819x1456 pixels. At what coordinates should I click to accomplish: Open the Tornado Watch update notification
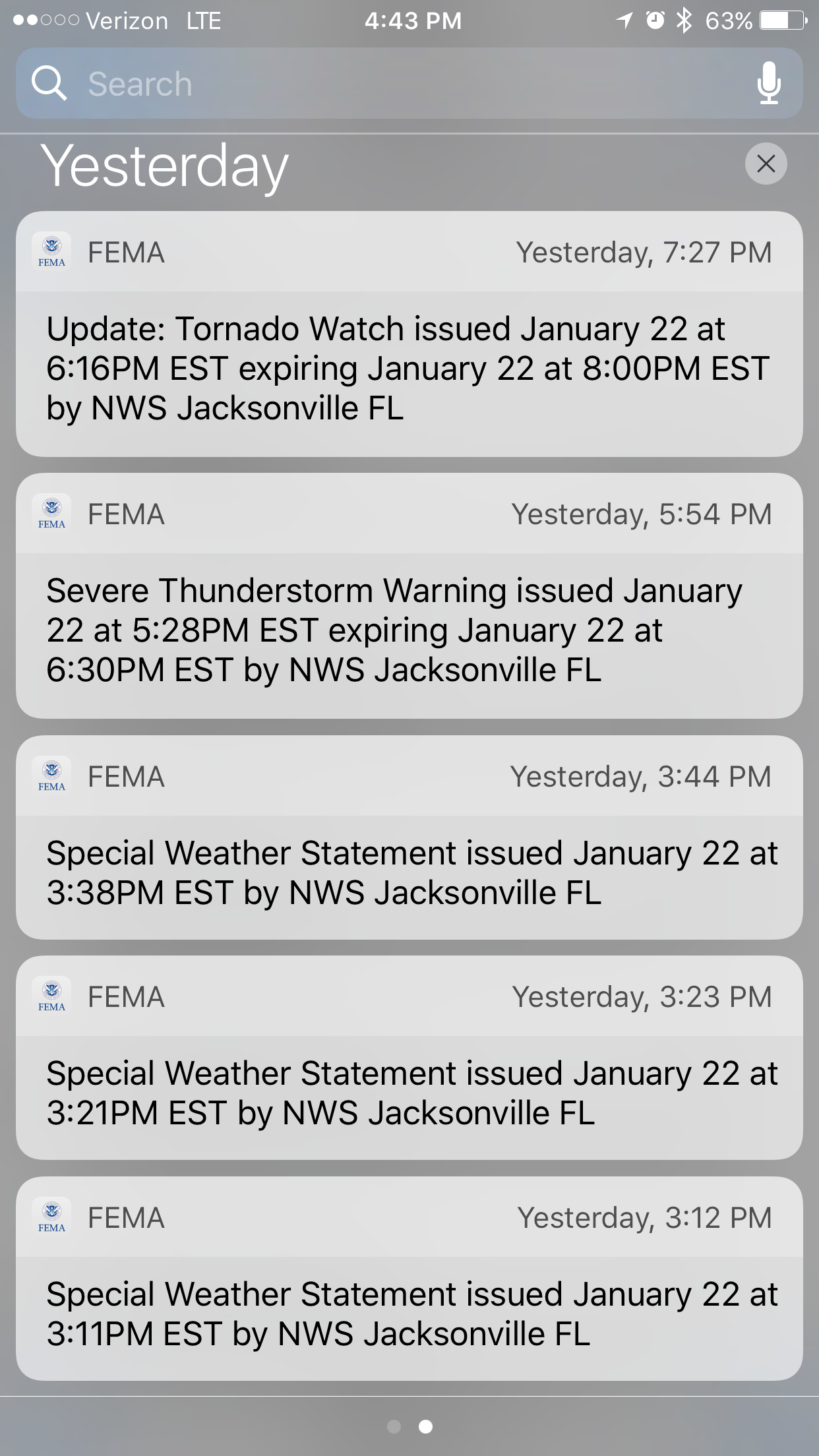tap(409, 368)
